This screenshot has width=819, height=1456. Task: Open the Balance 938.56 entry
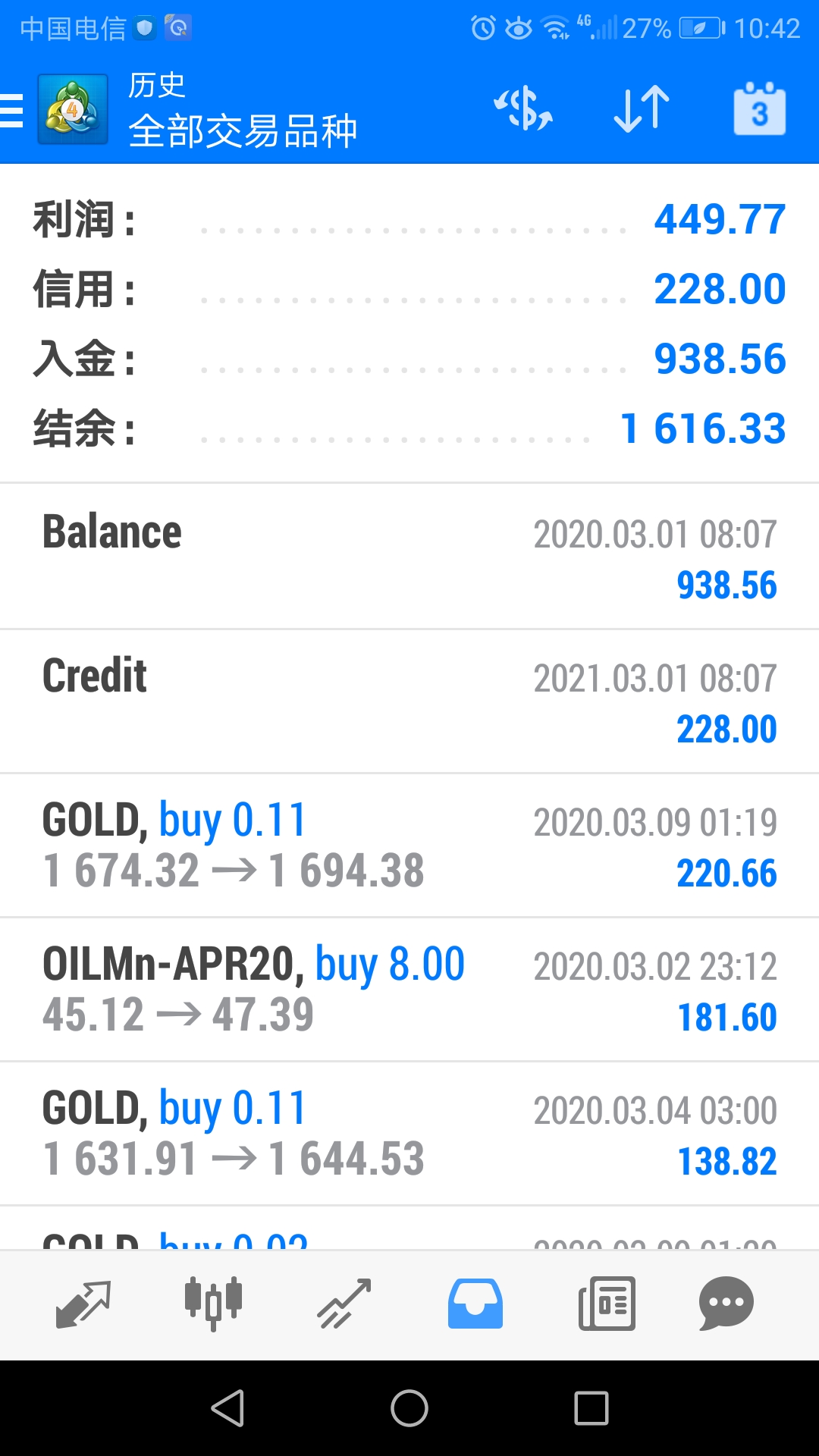[409, 556]
